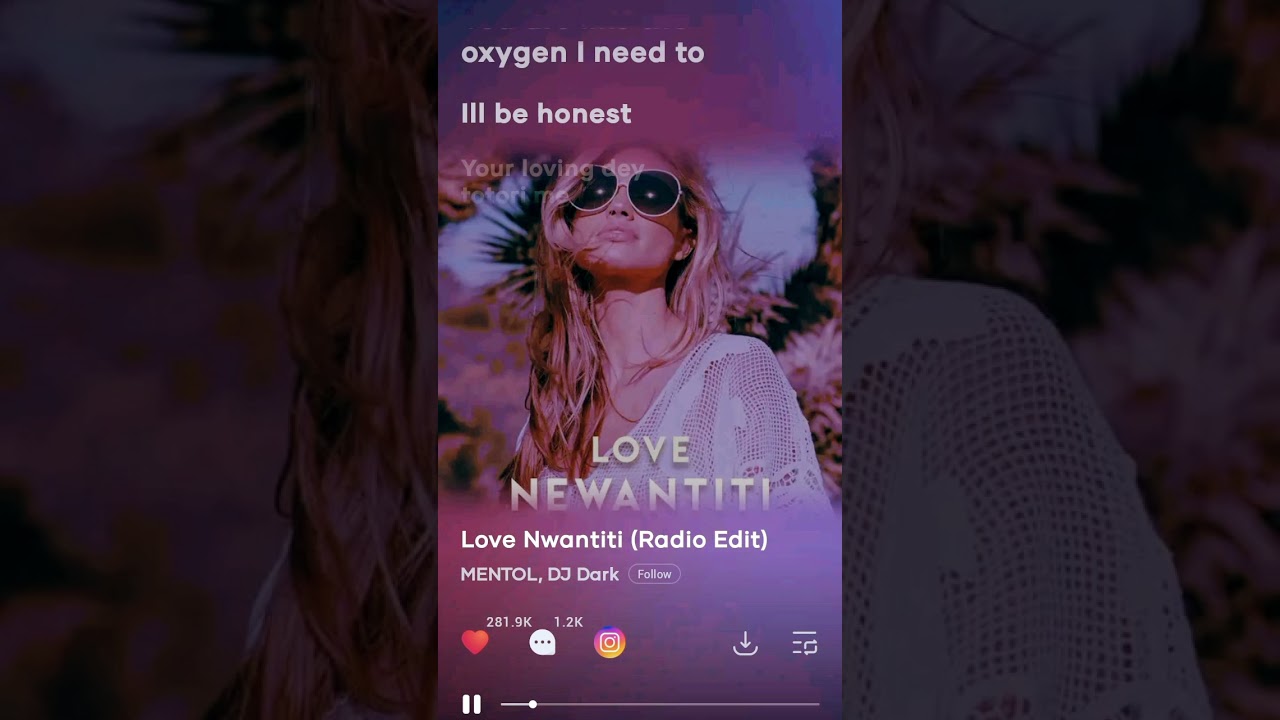
Task: Like Love Nwantiti with the heart
Action: click(x=475, y=643)
